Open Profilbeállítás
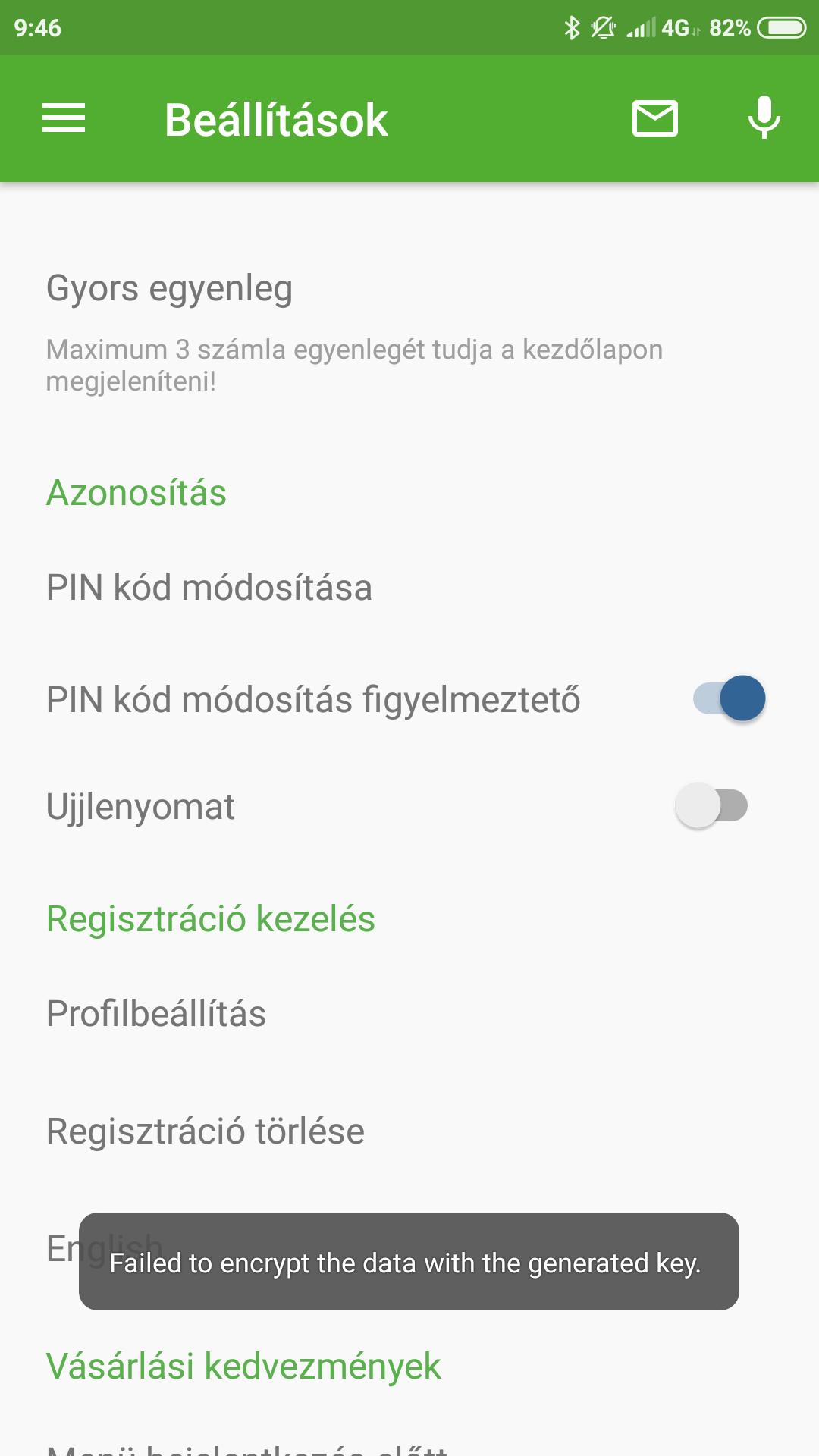Viewport: 819px width, 1456px height. coord(156,1014)
